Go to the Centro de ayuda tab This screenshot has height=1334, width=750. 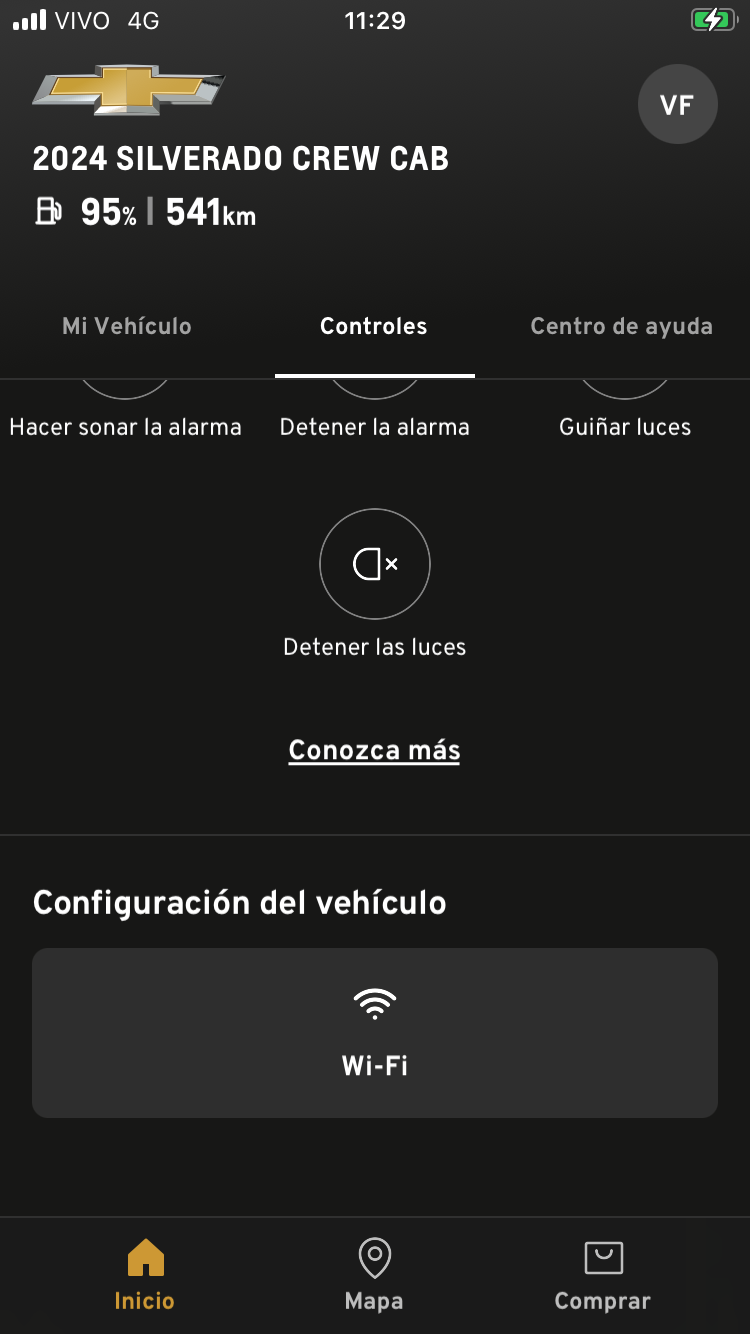[x=621, y=326]
